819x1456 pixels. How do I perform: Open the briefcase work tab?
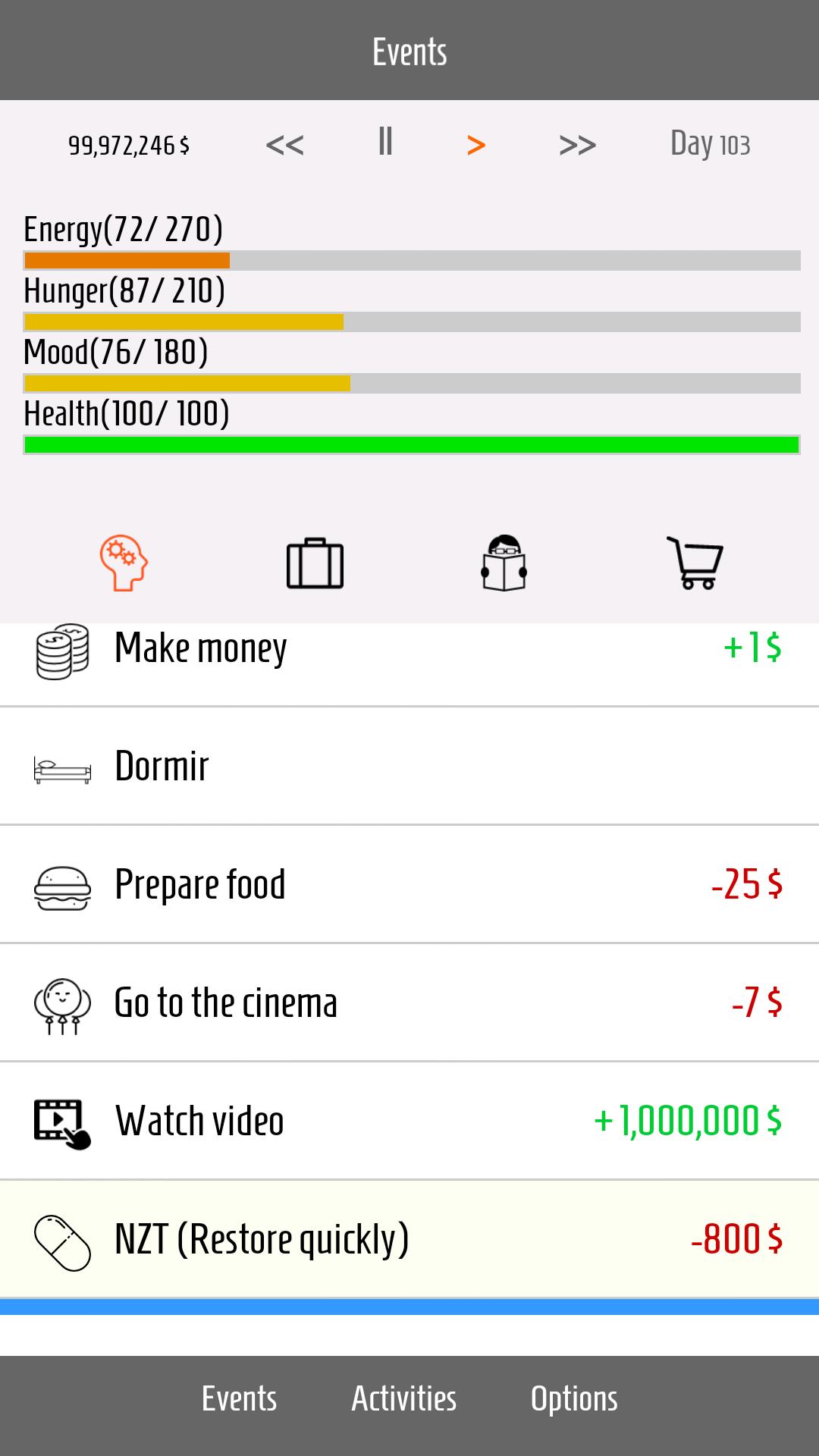pos(315,563)
